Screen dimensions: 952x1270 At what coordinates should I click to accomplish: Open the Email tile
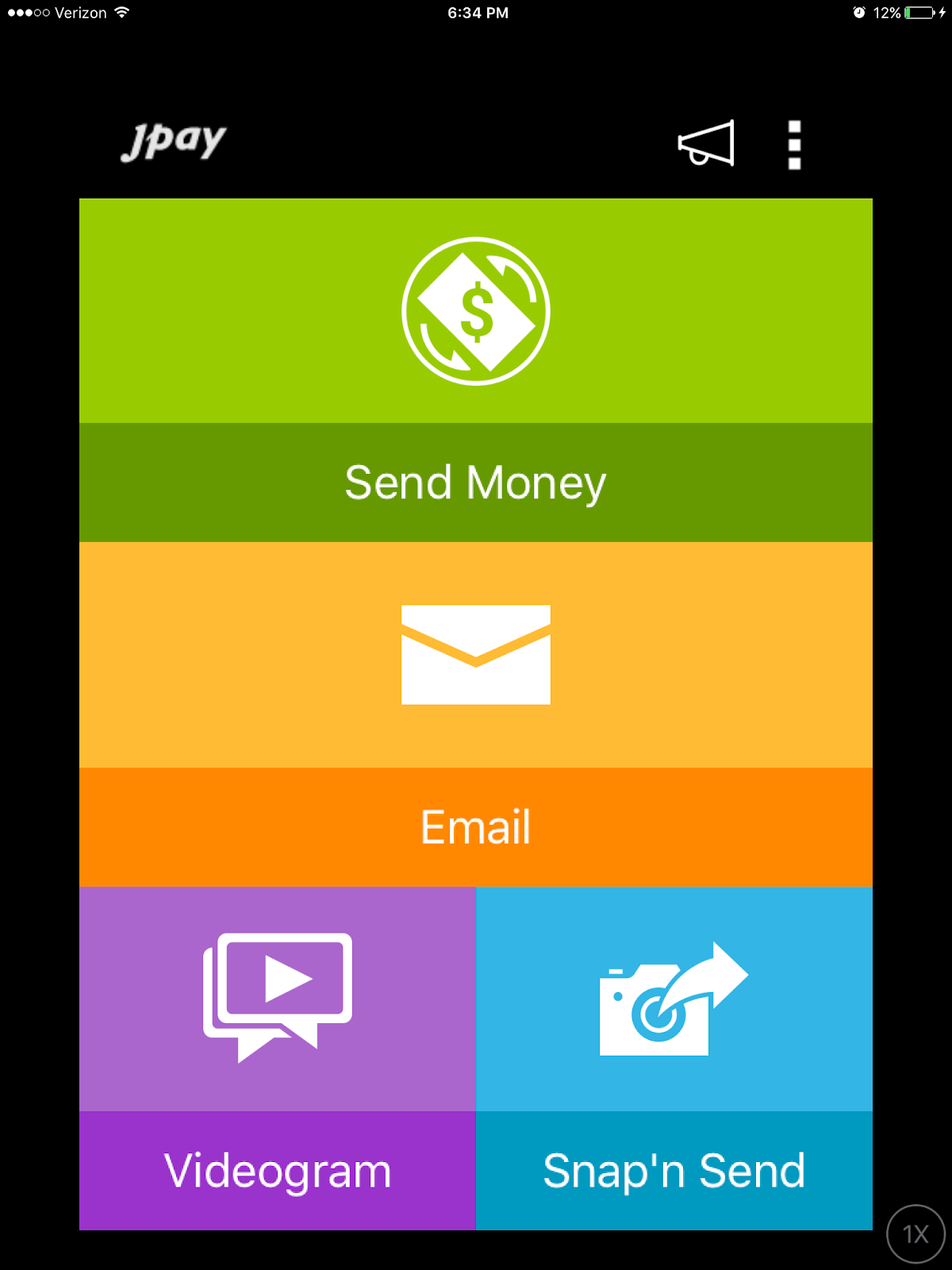point(476,714)
